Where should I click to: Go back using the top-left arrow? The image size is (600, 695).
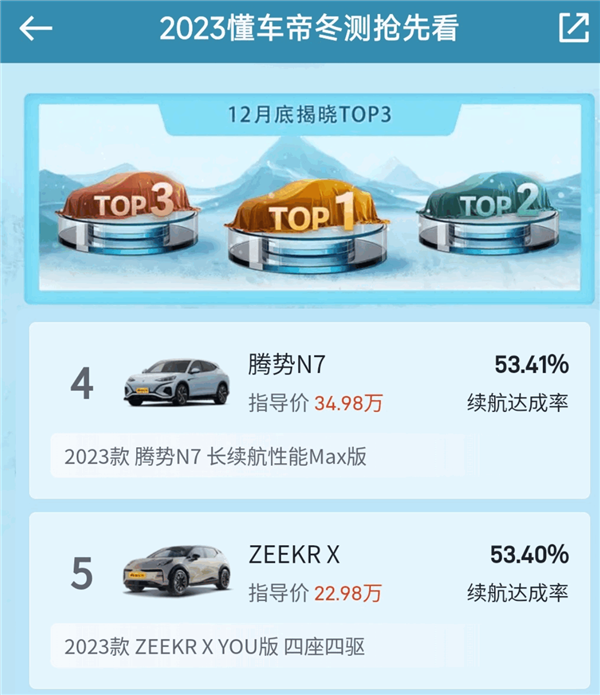point(36,28)
